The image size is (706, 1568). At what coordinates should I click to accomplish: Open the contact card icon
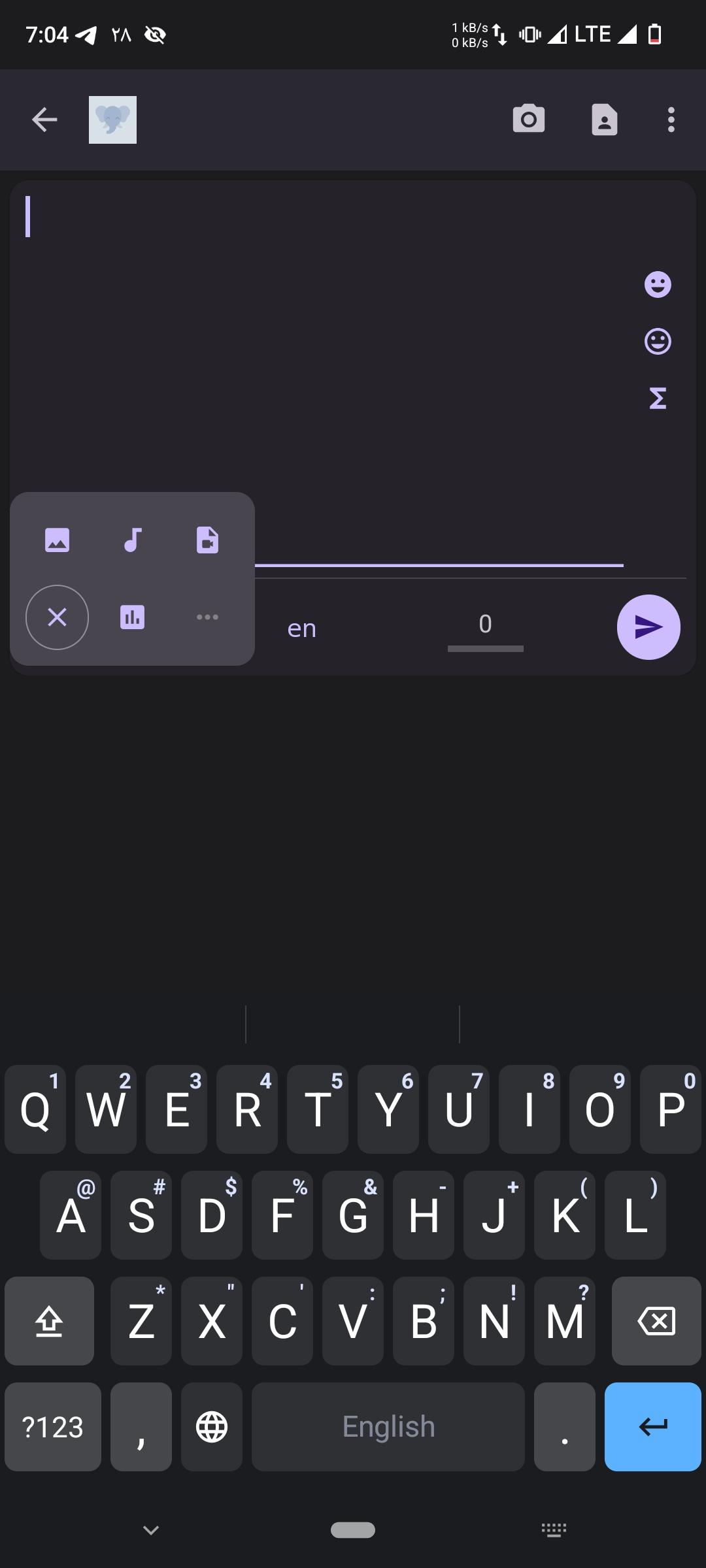point(605,120)
